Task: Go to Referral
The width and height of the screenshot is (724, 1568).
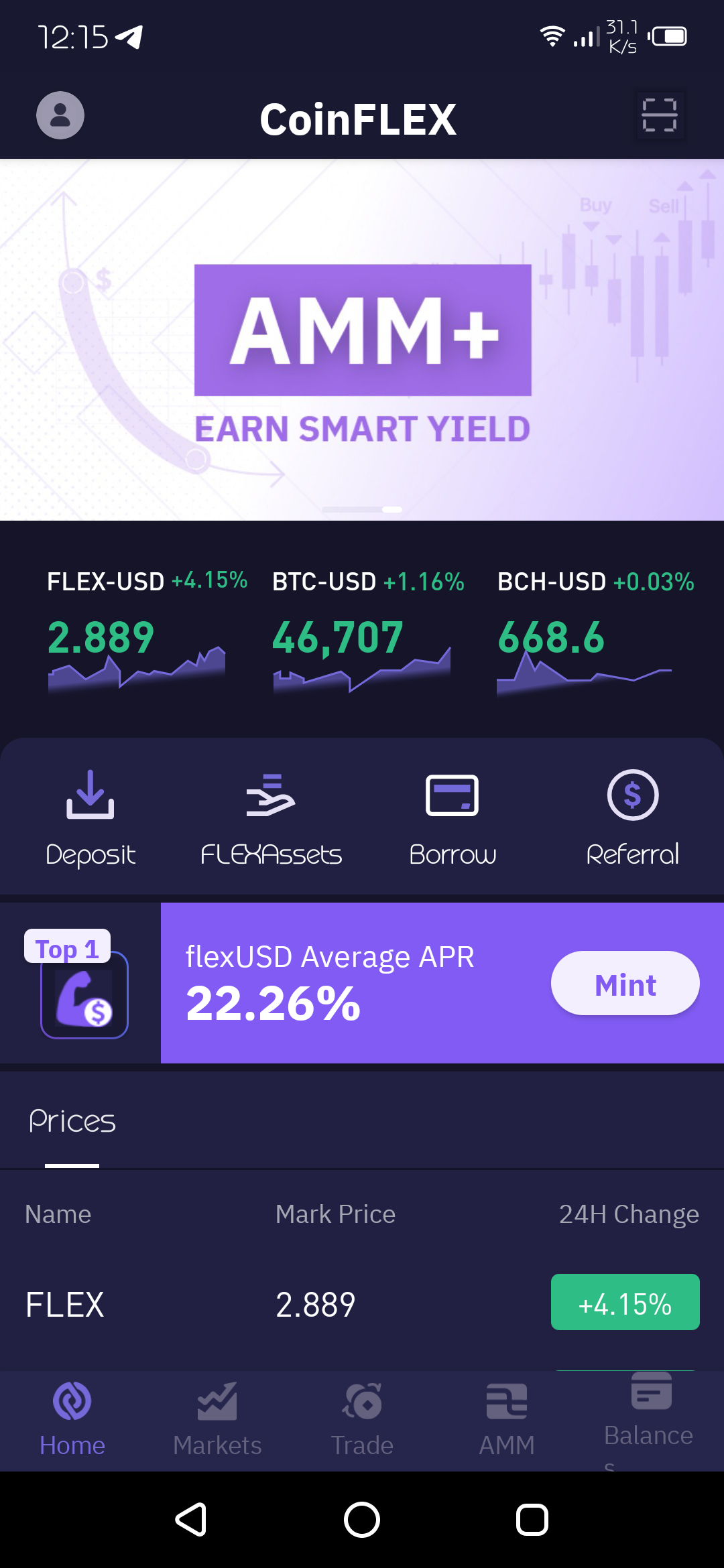Action: pyautogui.click(x=633, y=818)
